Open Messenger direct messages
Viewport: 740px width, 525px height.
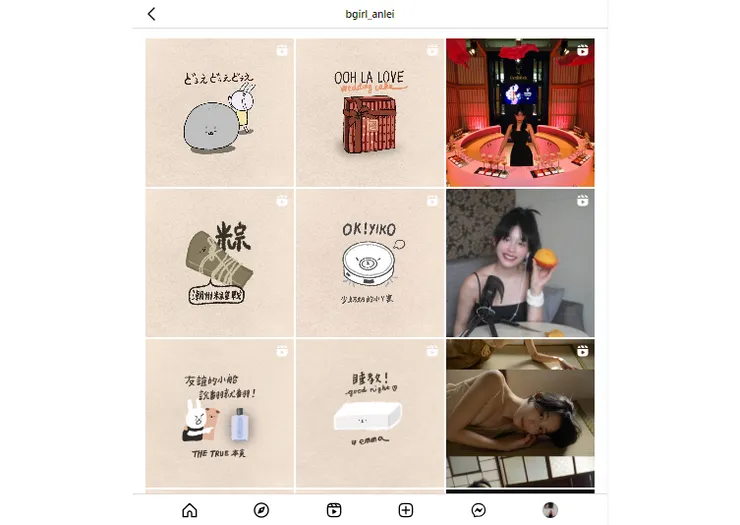pos(479,510)
